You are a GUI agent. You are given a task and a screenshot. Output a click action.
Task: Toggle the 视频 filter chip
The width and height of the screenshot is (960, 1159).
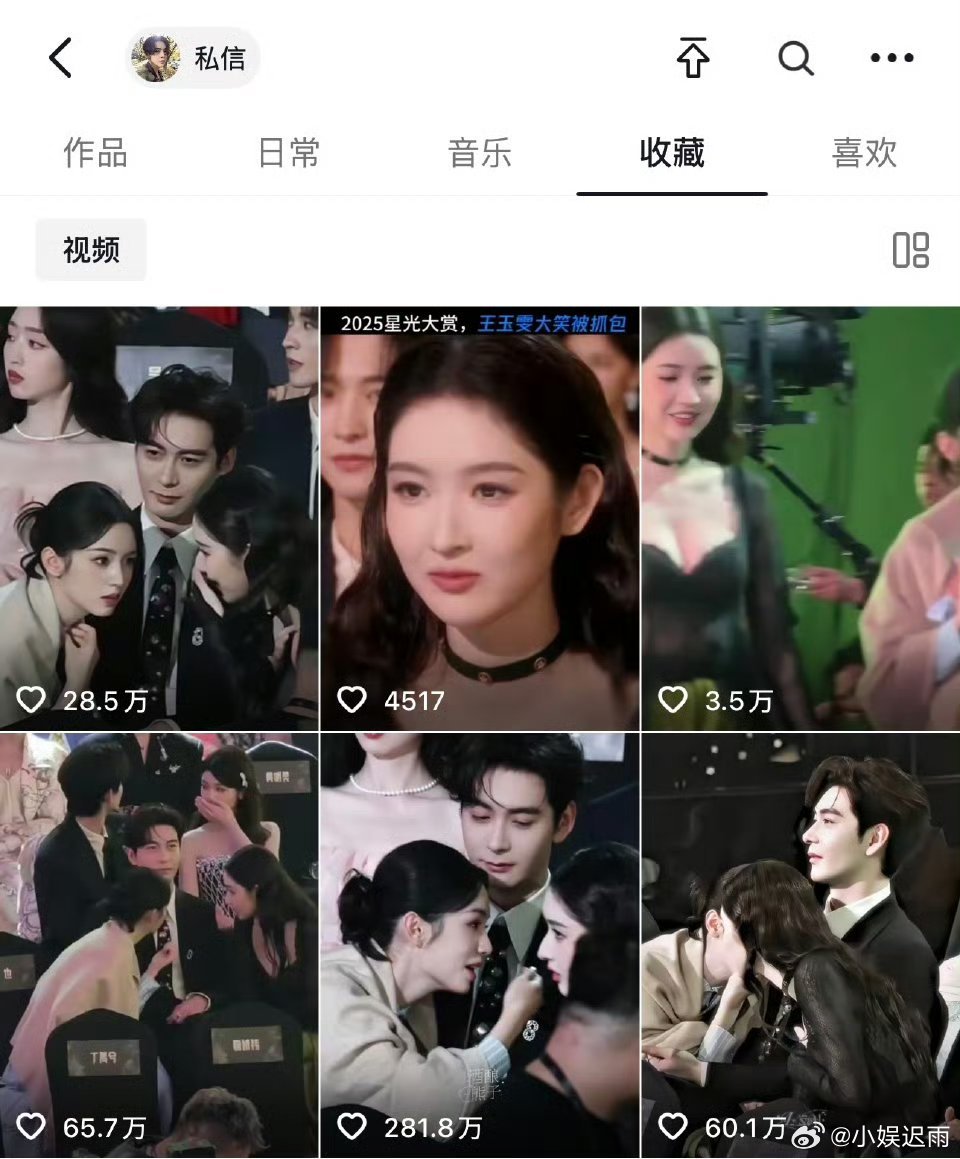point(90,250)
